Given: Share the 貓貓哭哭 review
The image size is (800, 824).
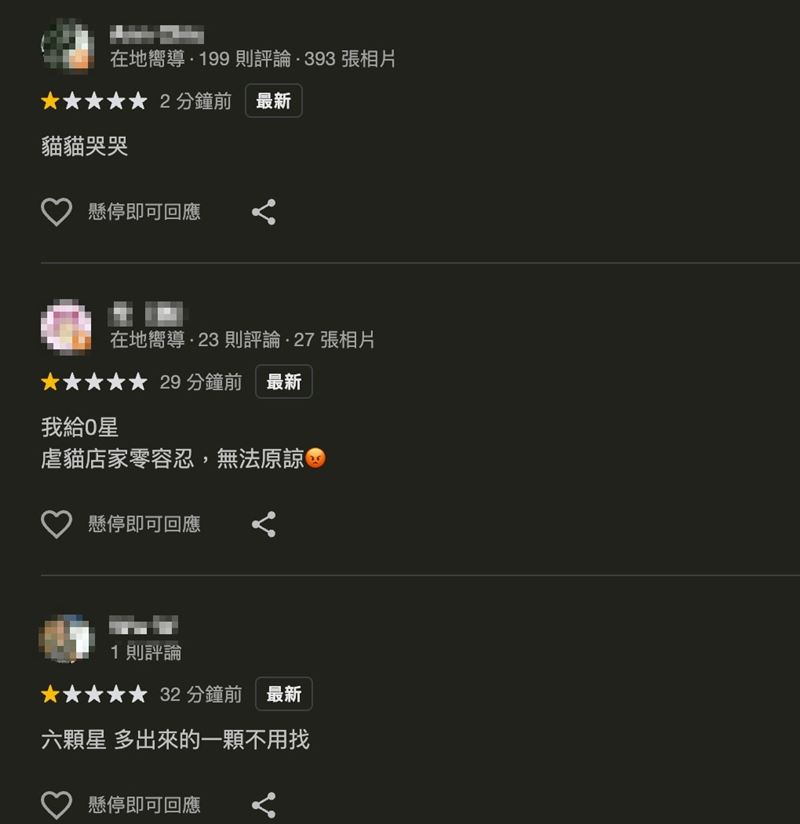Looking at the screenshot, I should click(x=263, y=212).
